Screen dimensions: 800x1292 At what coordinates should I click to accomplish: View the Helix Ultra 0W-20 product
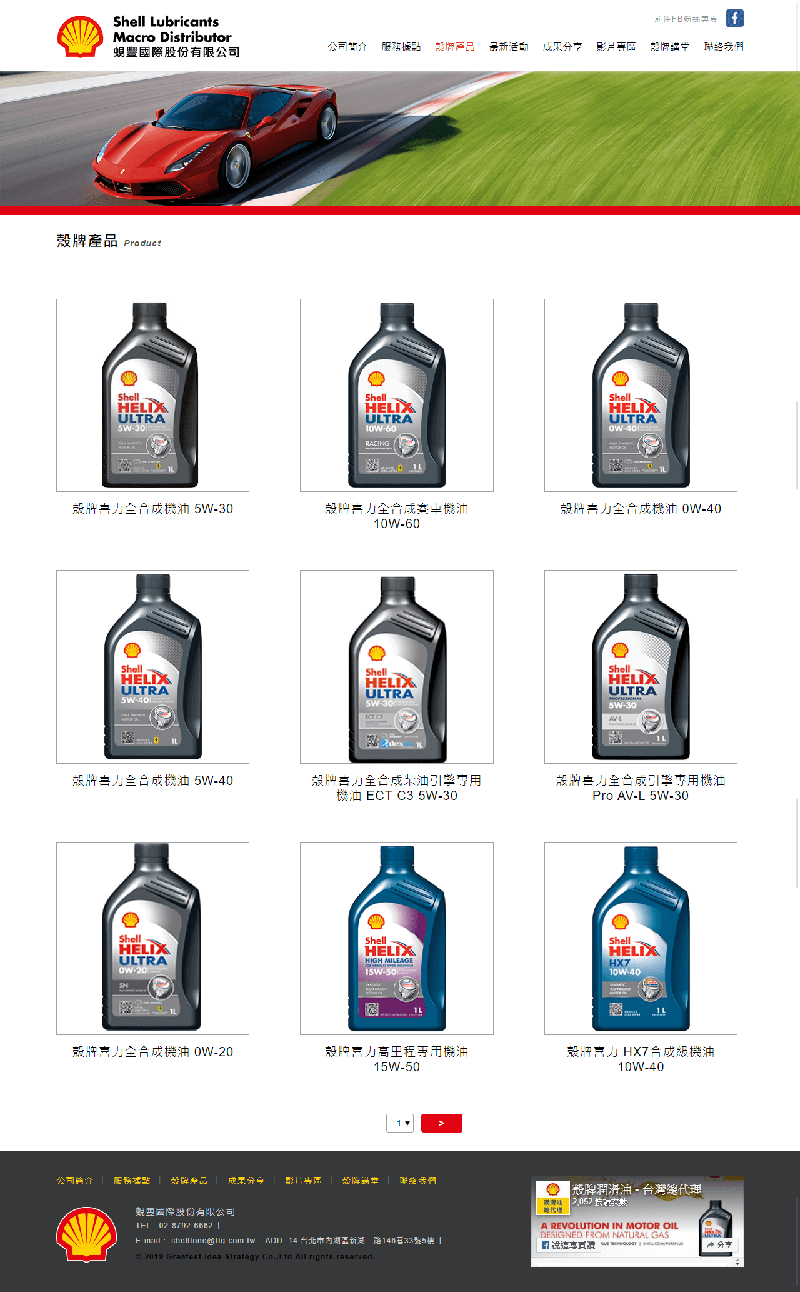(x=152, y=938)
